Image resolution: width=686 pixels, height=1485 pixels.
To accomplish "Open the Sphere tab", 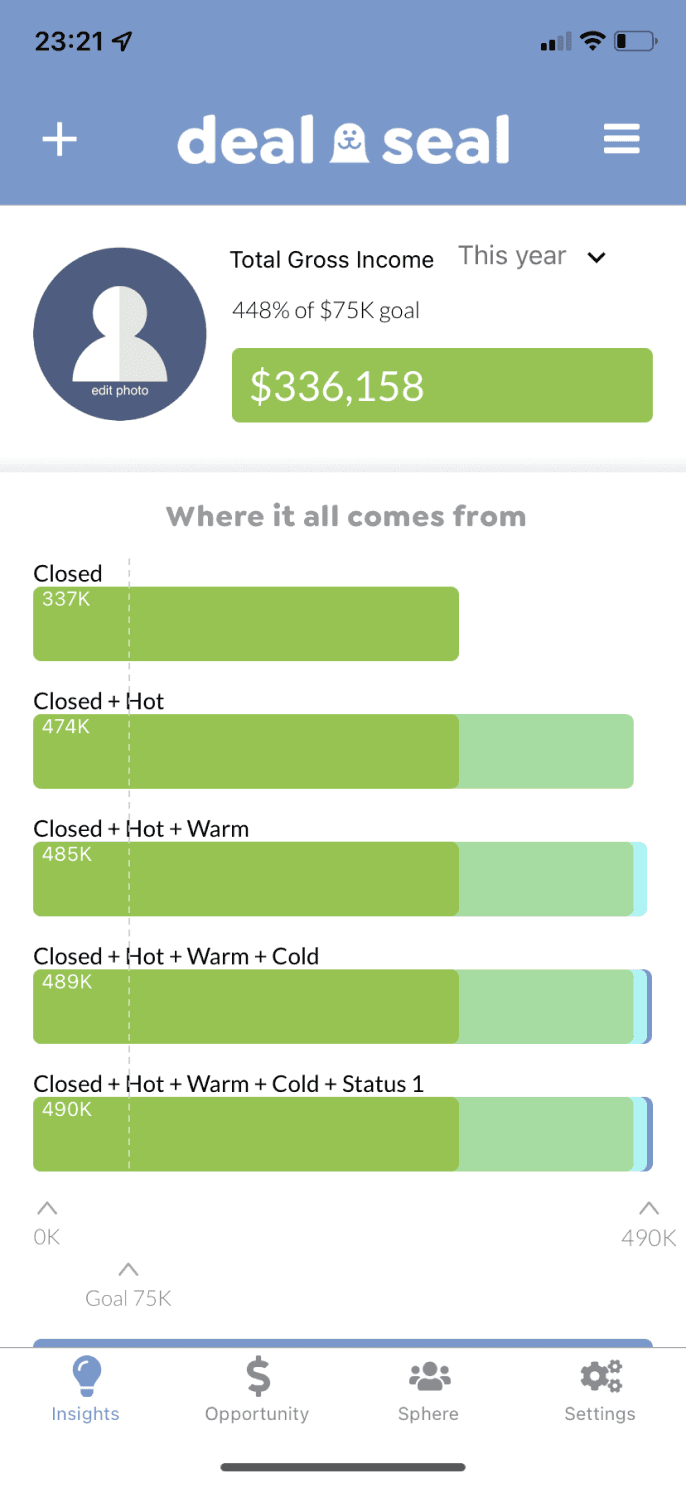I will [428, 1389].
